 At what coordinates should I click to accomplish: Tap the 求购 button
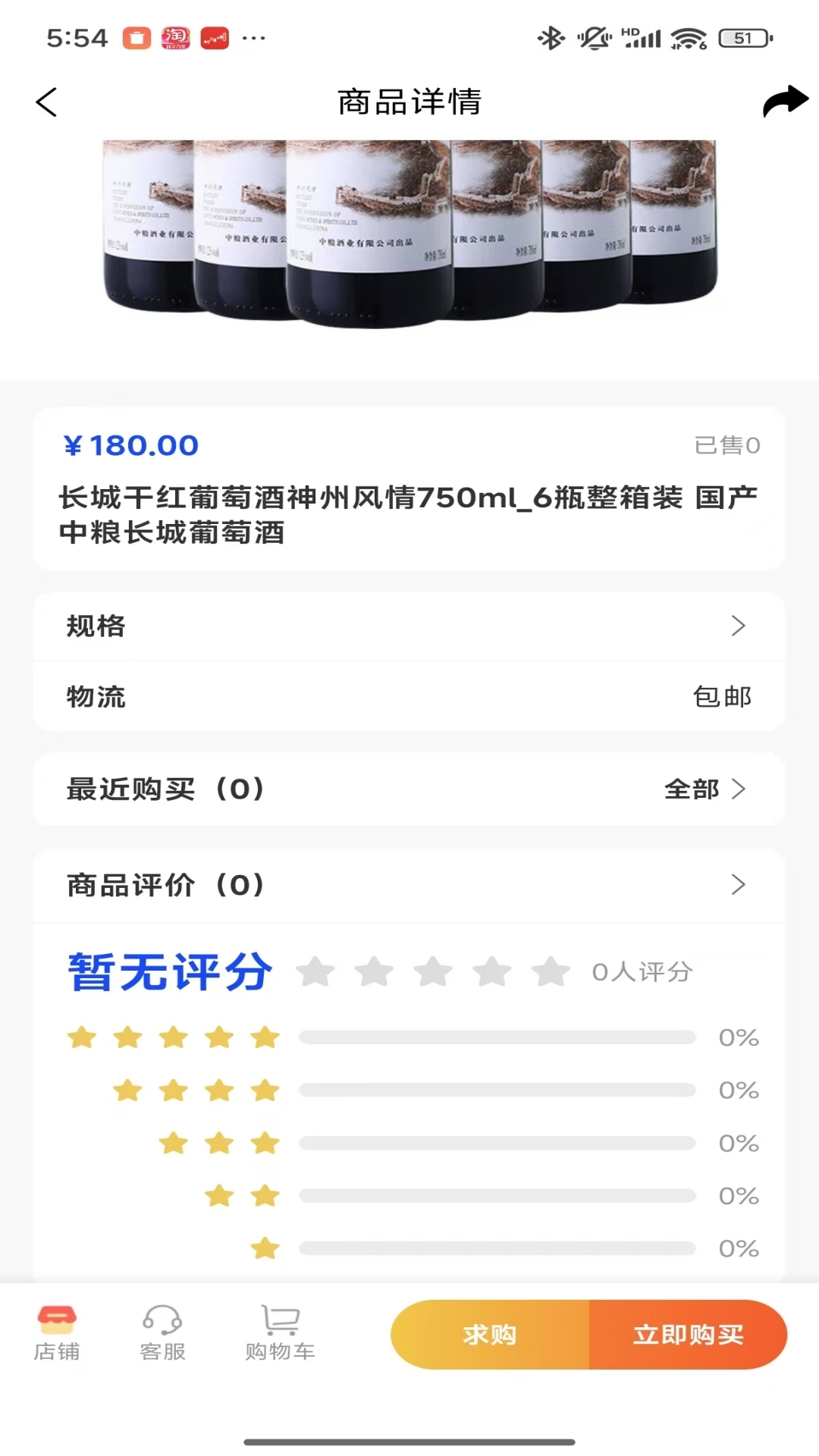click(490, 1335)
